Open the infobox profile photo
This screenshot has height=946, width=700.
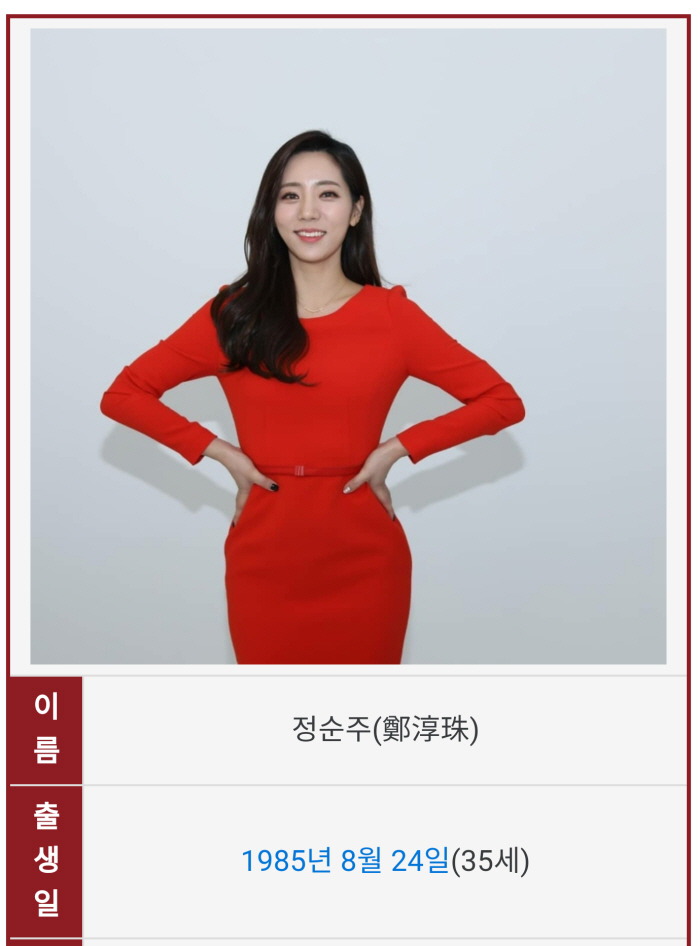point(348,346)
